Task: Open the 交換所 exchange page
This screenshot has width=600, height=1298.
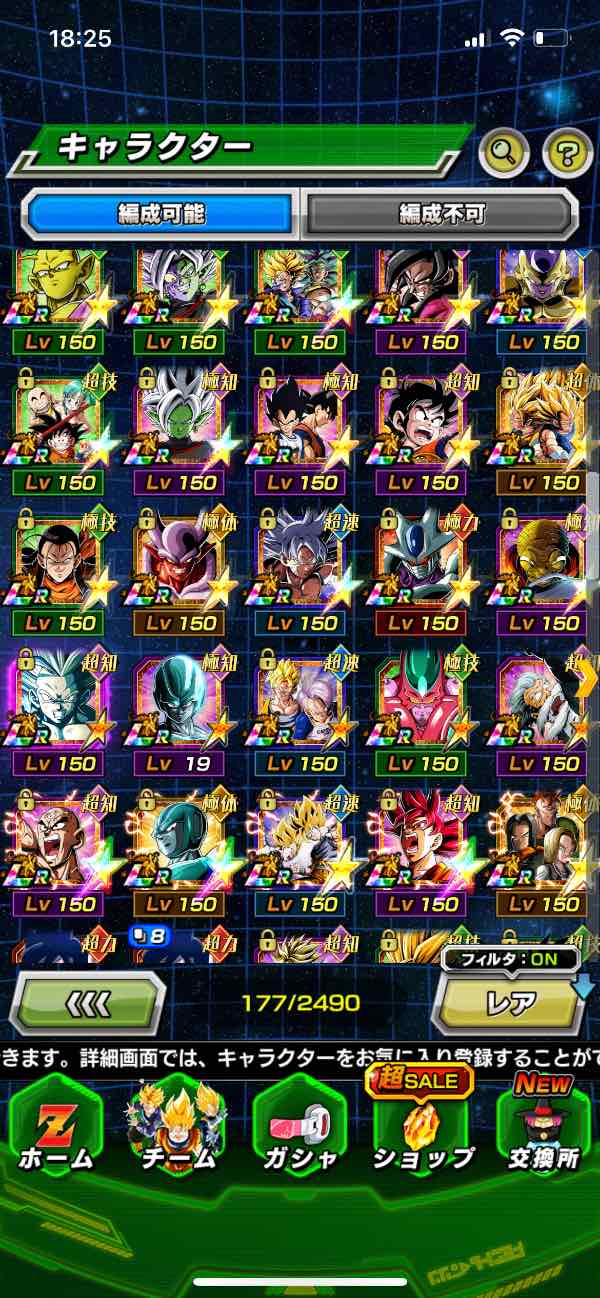Action: tap(544, 1126)
